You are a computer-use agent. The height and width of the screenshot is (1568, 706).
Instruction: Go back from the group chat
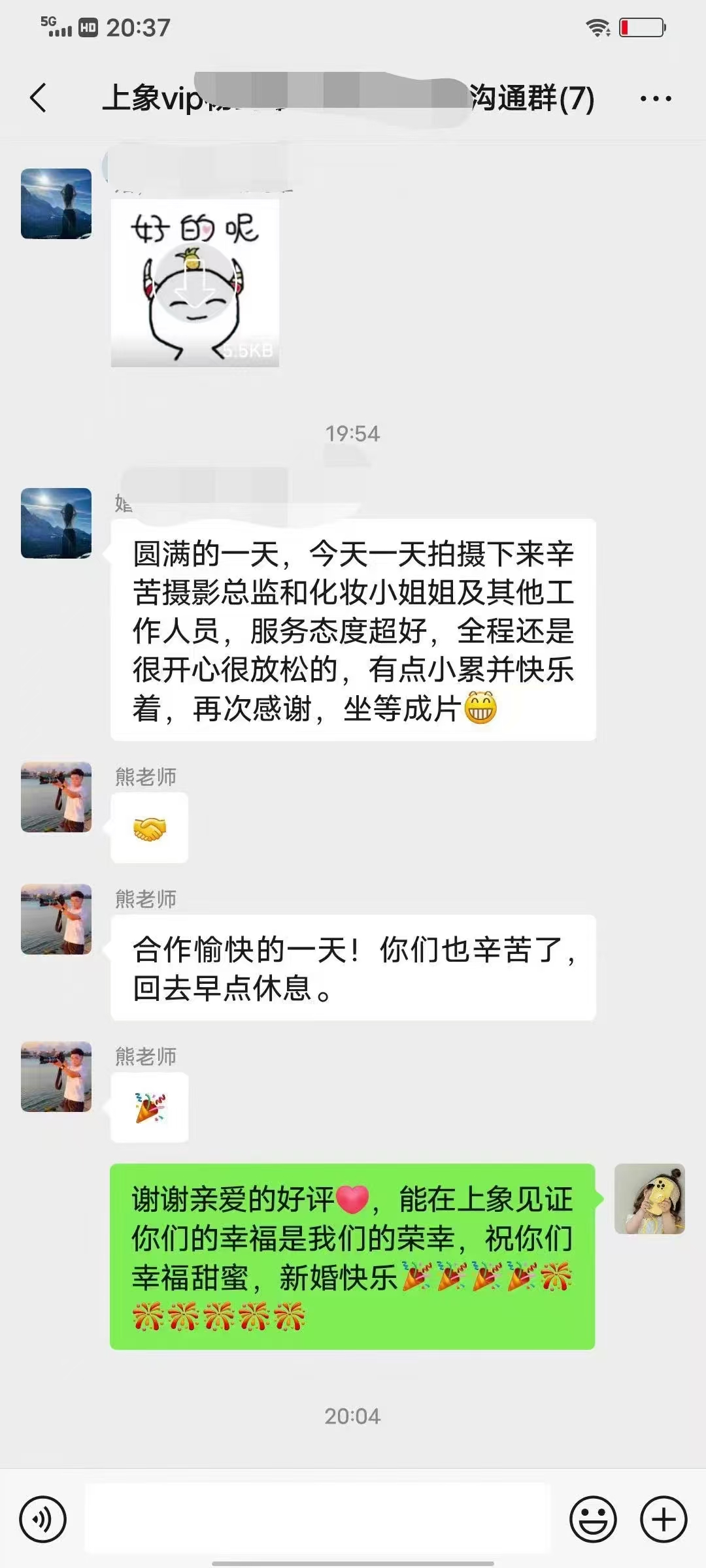coord(39,99)
